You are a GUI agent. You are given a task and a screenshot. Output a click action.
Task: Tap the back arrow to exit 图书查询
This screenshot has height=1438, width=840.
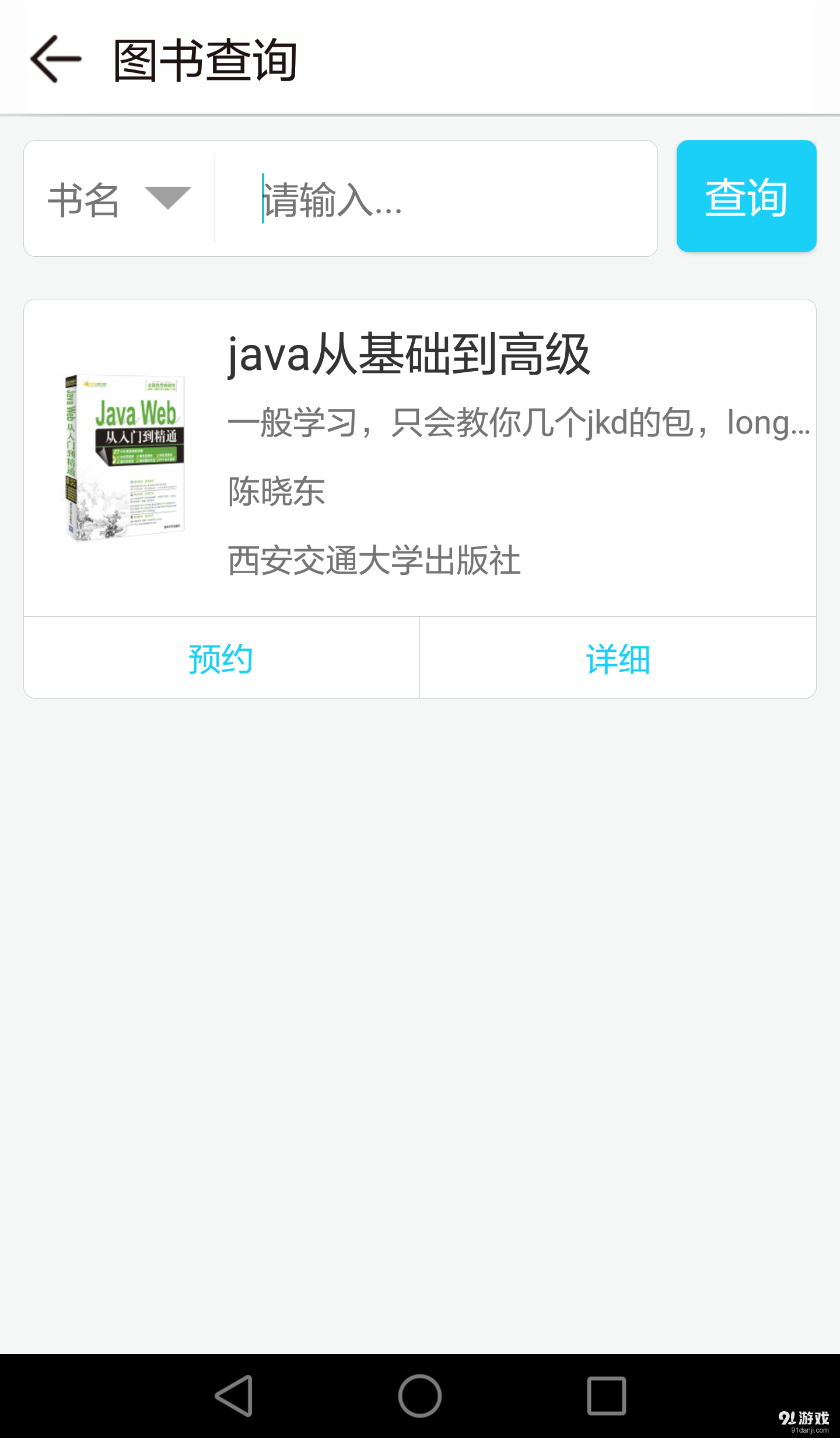(x=54, y=58)
